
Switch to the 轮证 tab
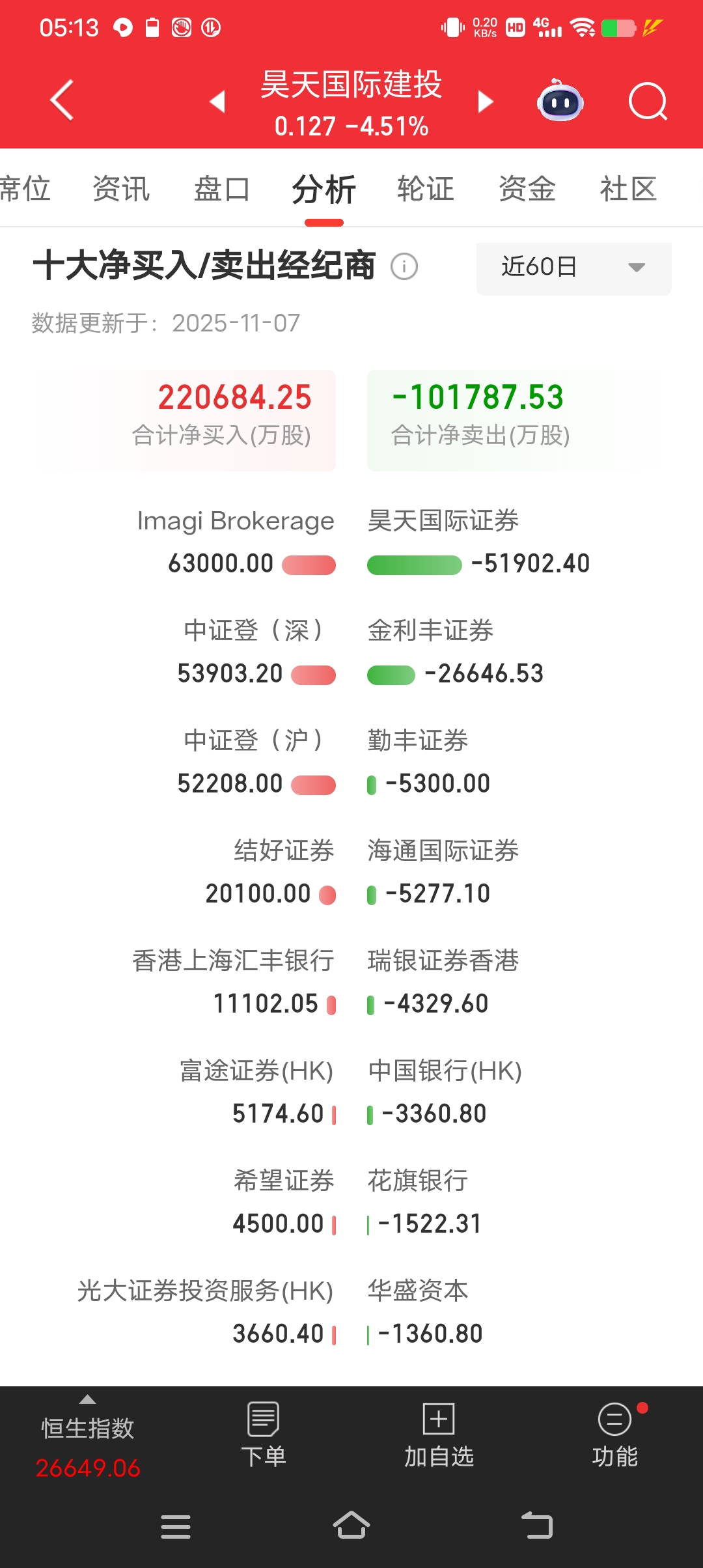tap(426, 189)
